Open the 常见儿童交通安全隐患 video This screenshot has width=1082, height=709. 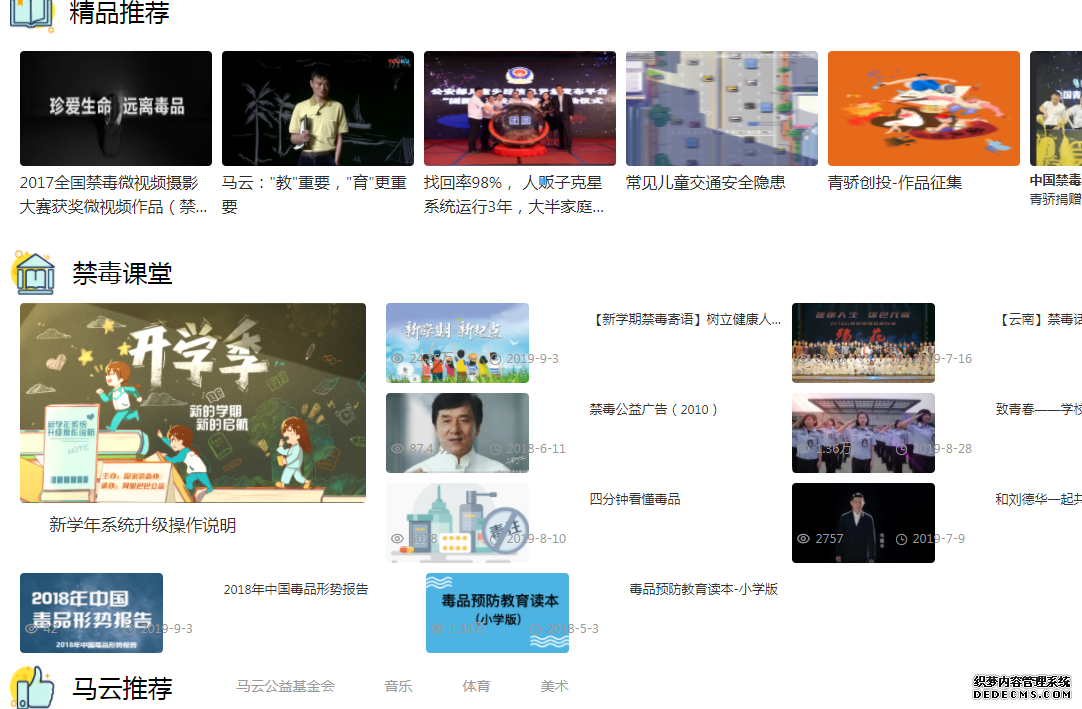pyautogui.click(x=722, y=108)
